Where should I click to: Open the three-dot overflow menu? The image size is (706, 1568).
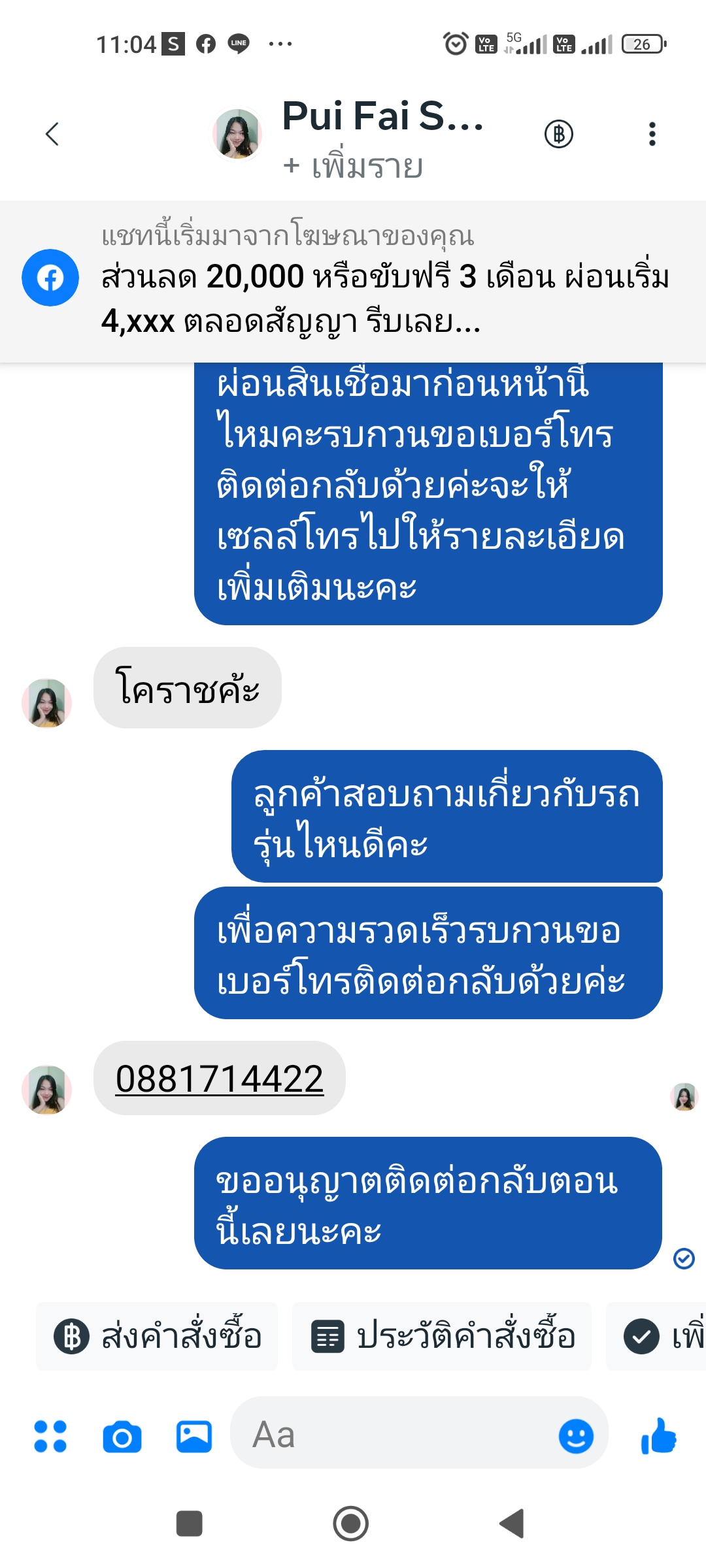pyautogui.click(x=651, y=134)
